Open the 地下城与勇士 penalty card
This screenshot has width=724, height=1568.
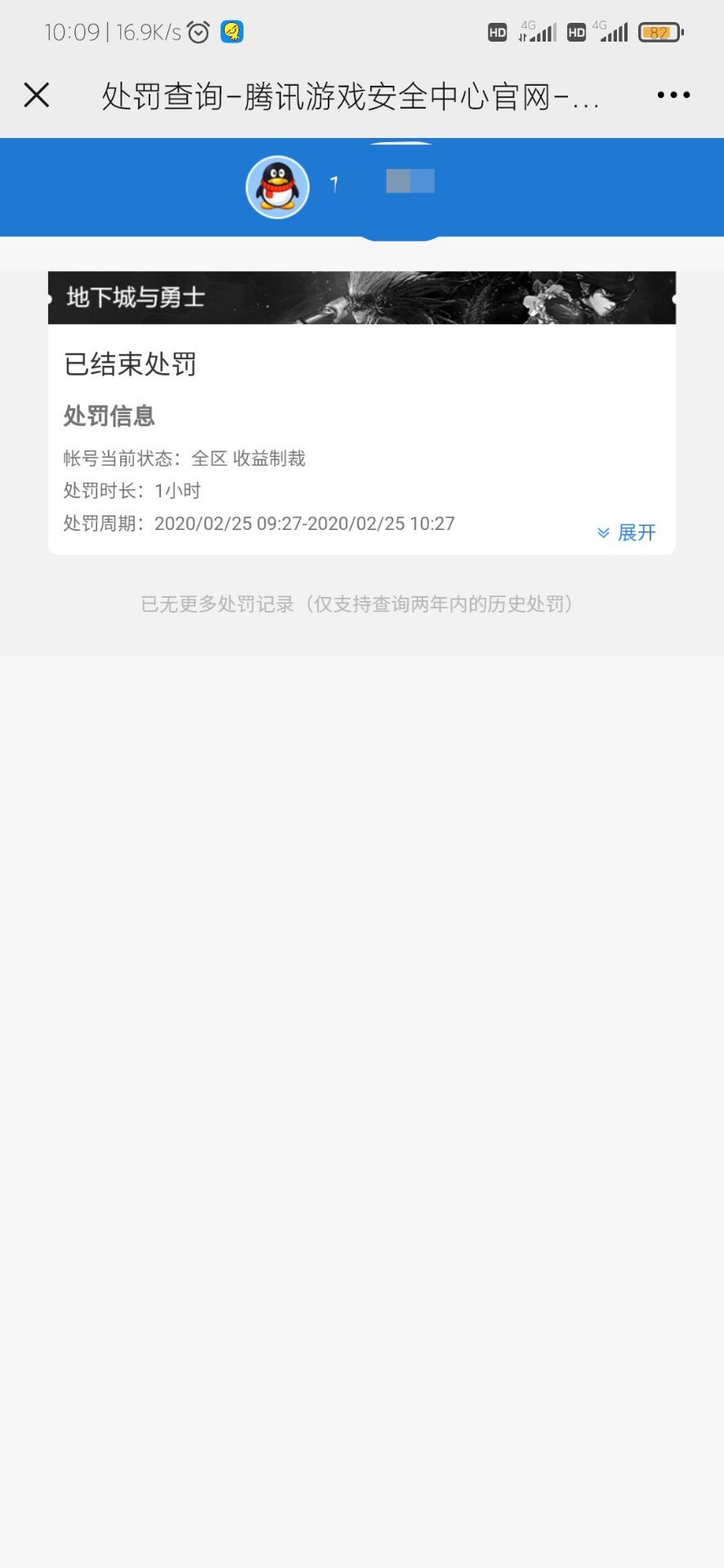coord(362,412)
